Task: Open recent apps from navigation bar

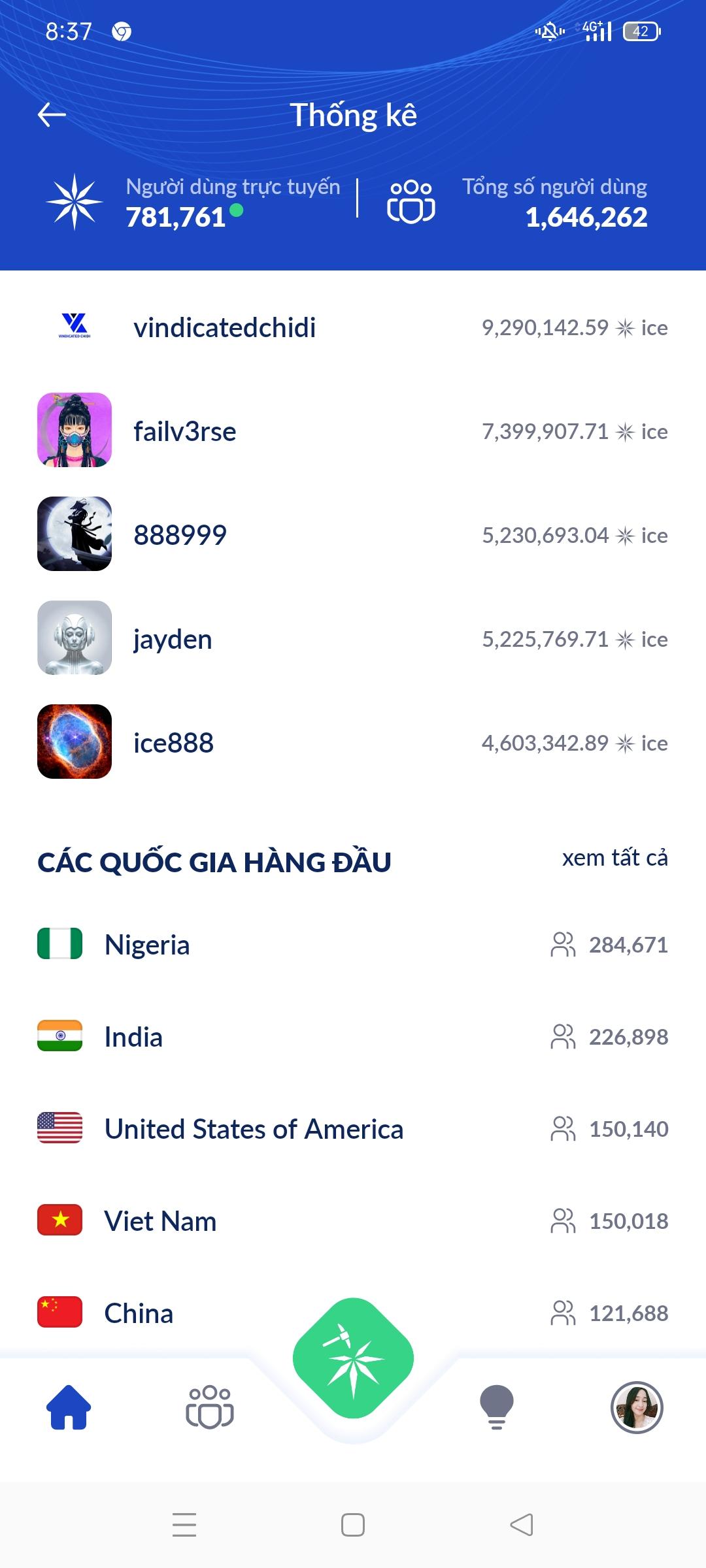Action: (x=184, y=1525)
